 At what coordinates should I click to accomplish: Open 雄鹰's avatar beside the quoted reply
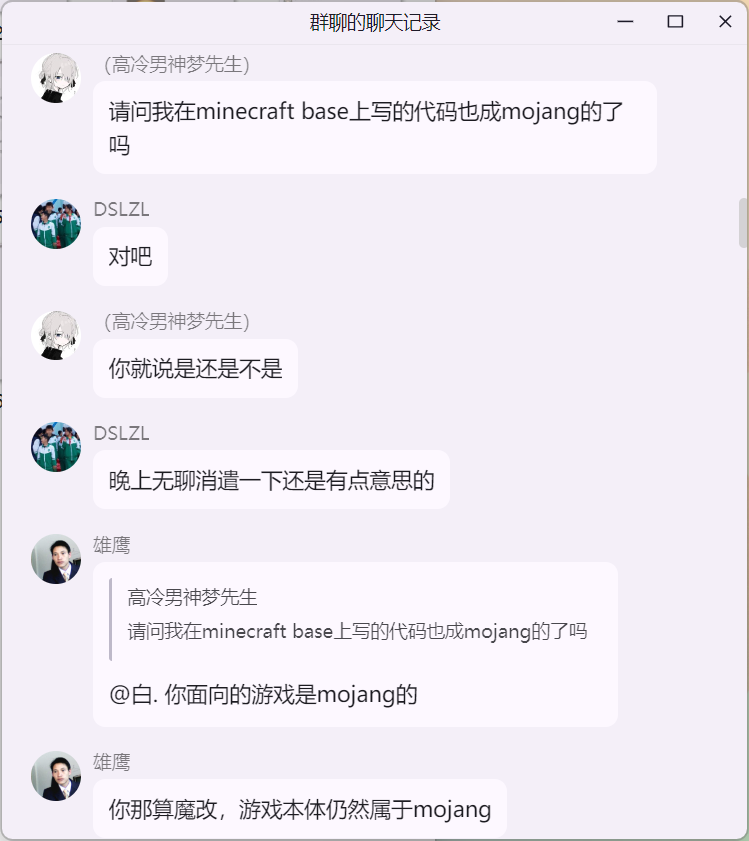[56, 559]
